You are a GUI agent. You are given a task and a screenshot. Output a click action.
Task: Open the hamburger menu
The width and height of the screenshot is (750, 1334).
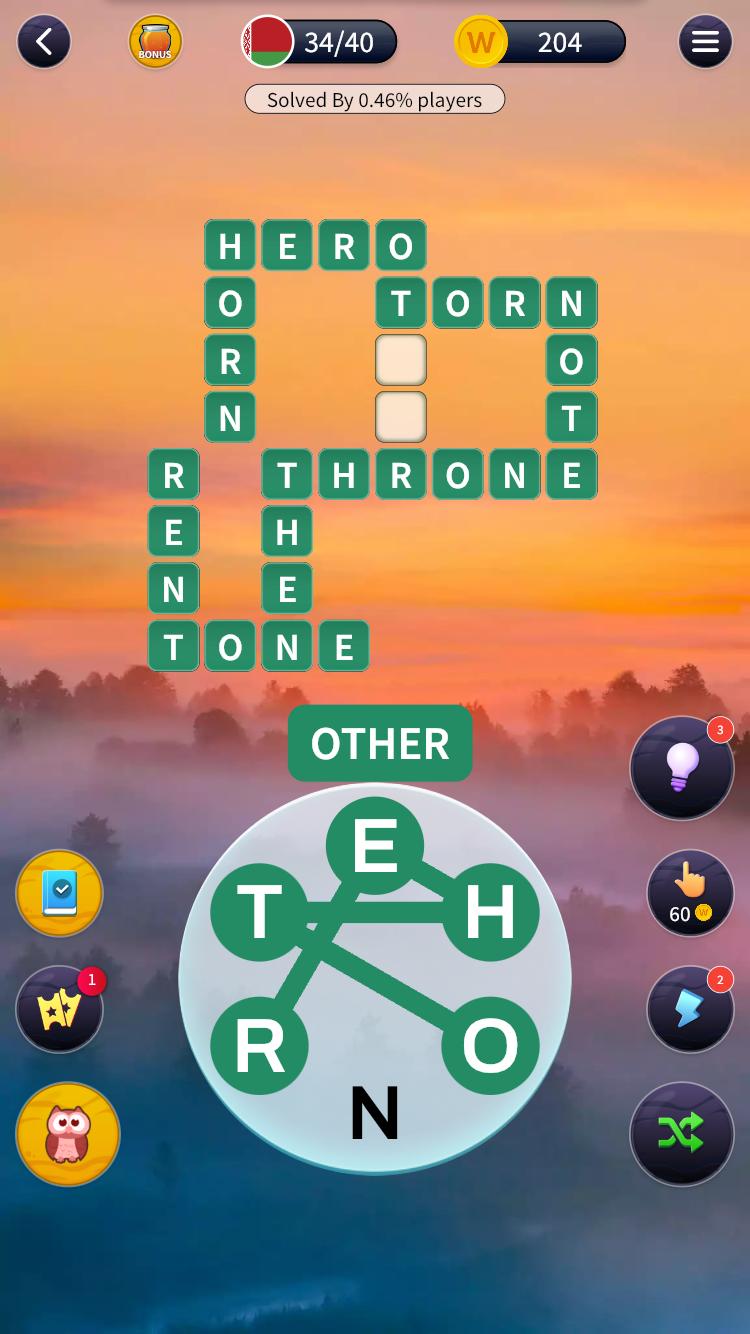(x=705, y=42)
